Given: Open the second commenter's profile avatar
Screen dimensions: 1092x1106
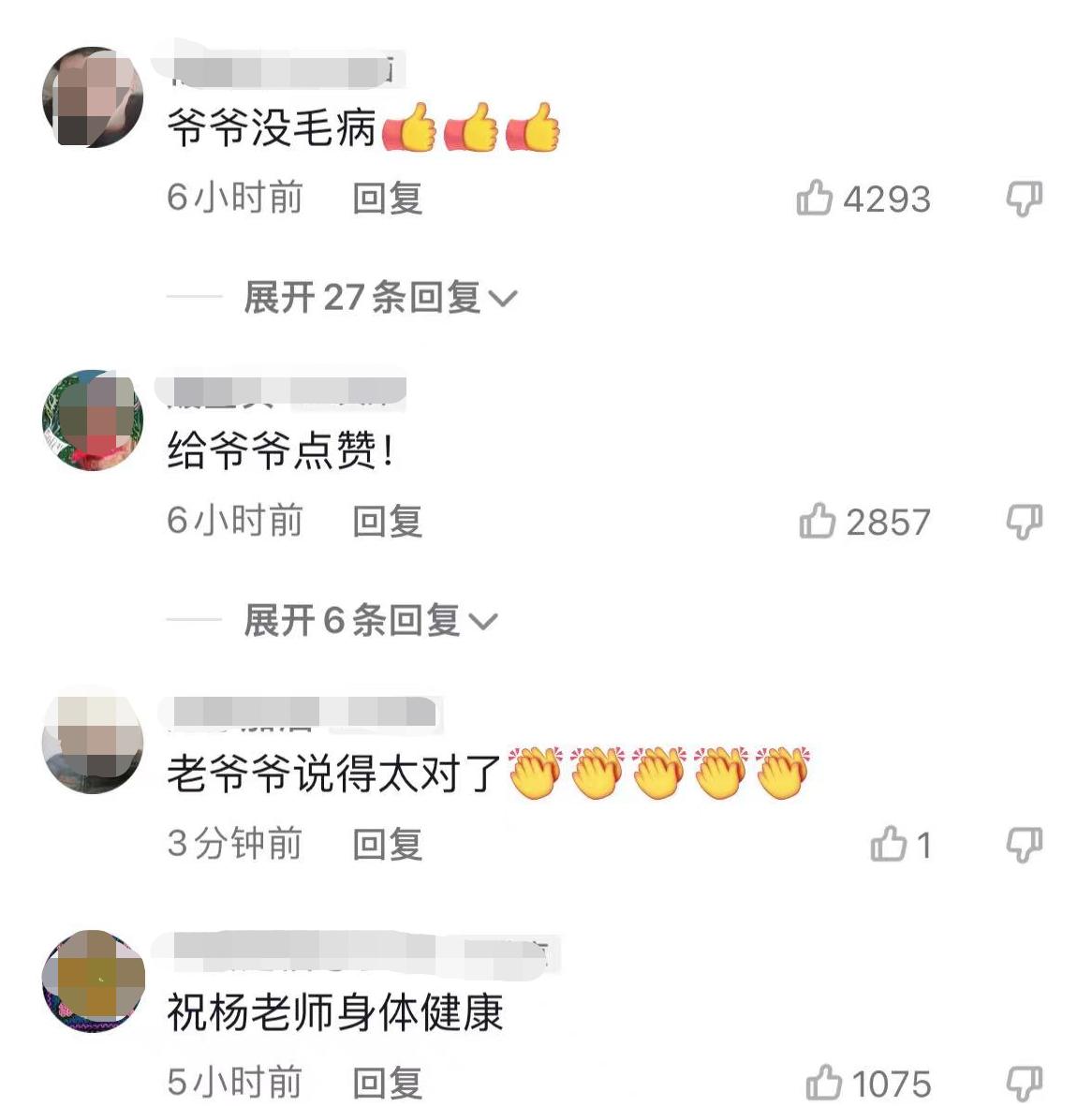Looking at the screenshot, I should 94,421.
